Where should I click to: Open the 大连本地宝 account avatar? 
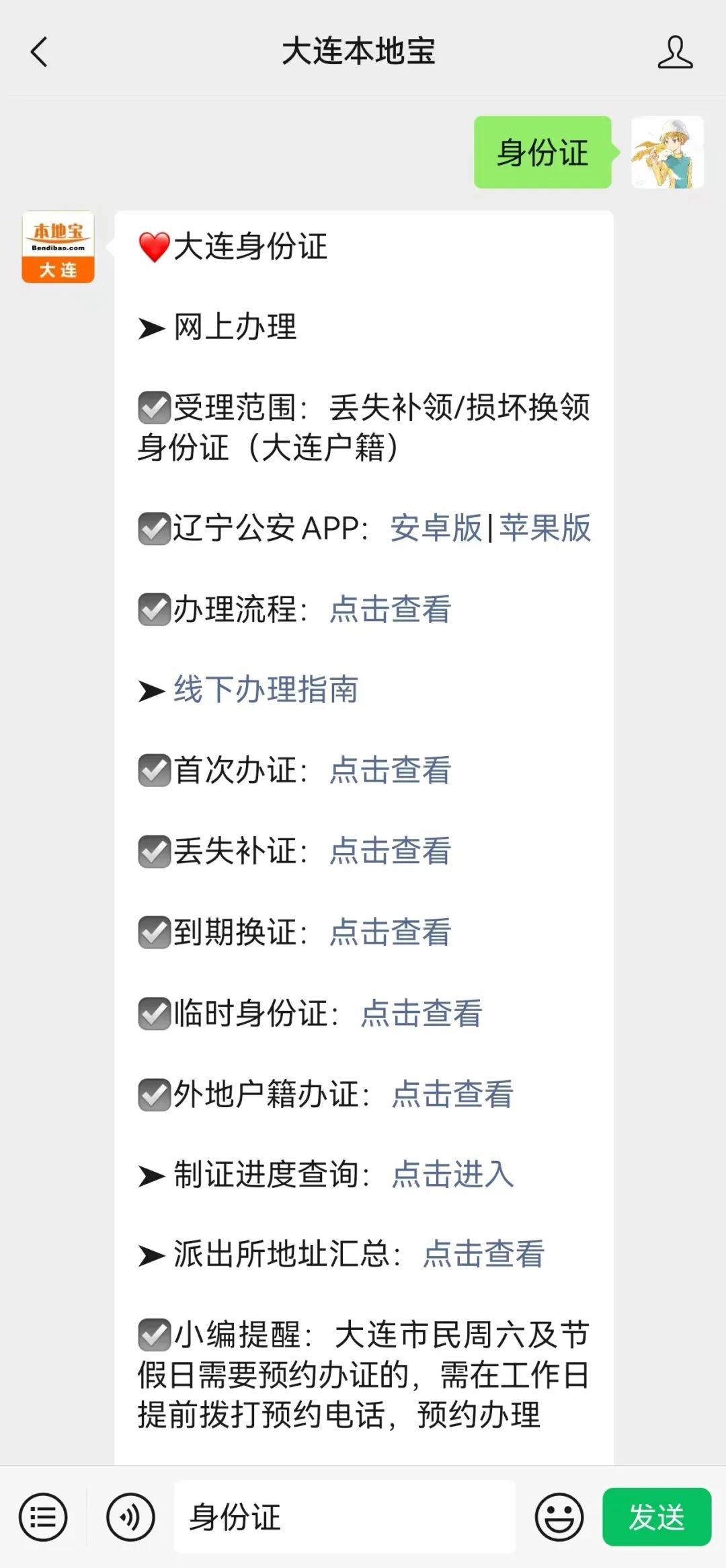(58, 247)
